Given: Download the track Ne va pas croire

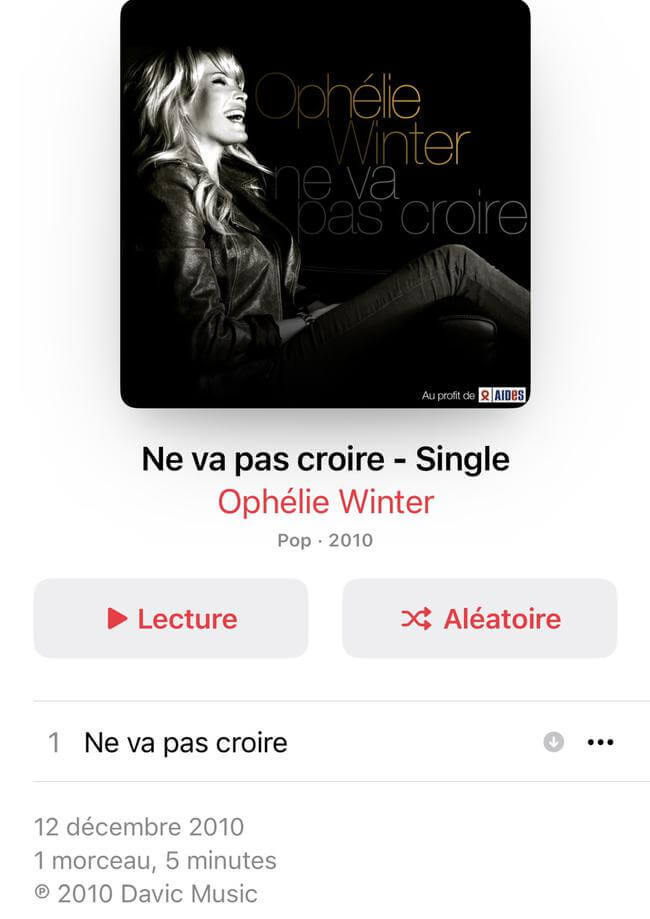Looking at the screenshot, I should point(553,742).
